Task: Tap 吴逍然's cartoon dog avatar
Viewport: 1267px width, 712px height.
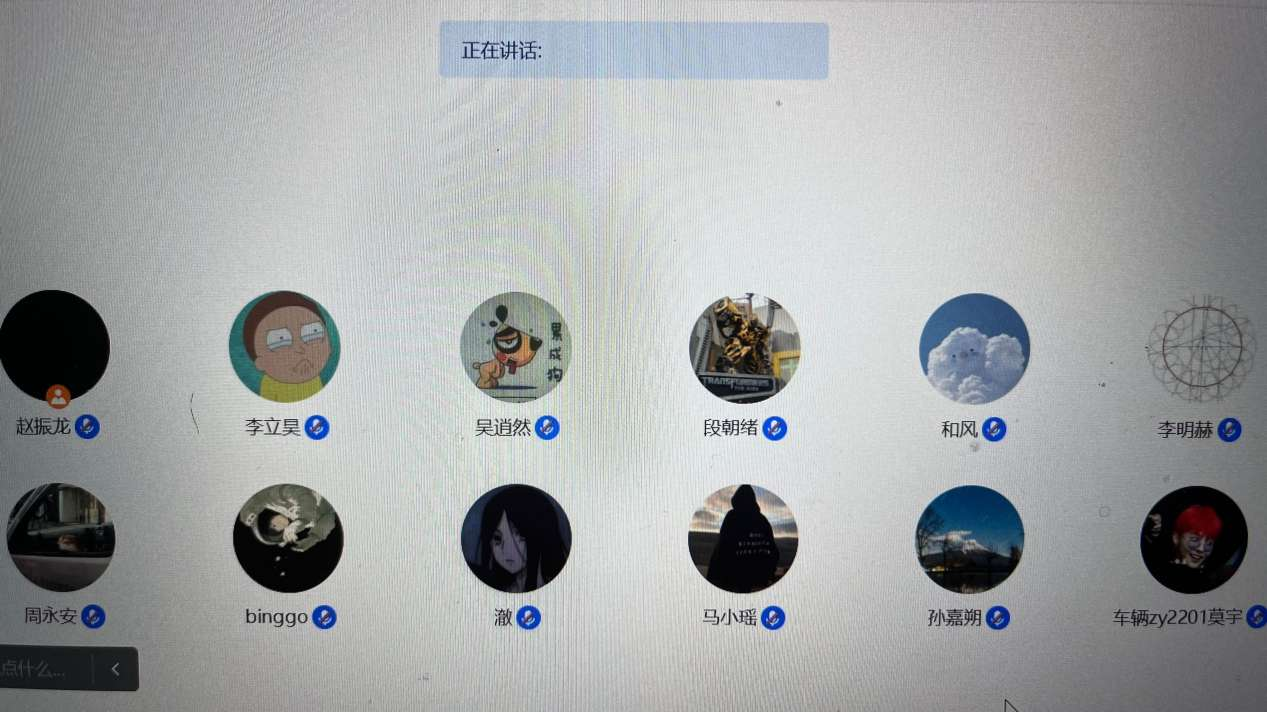Action: point(515,347)
